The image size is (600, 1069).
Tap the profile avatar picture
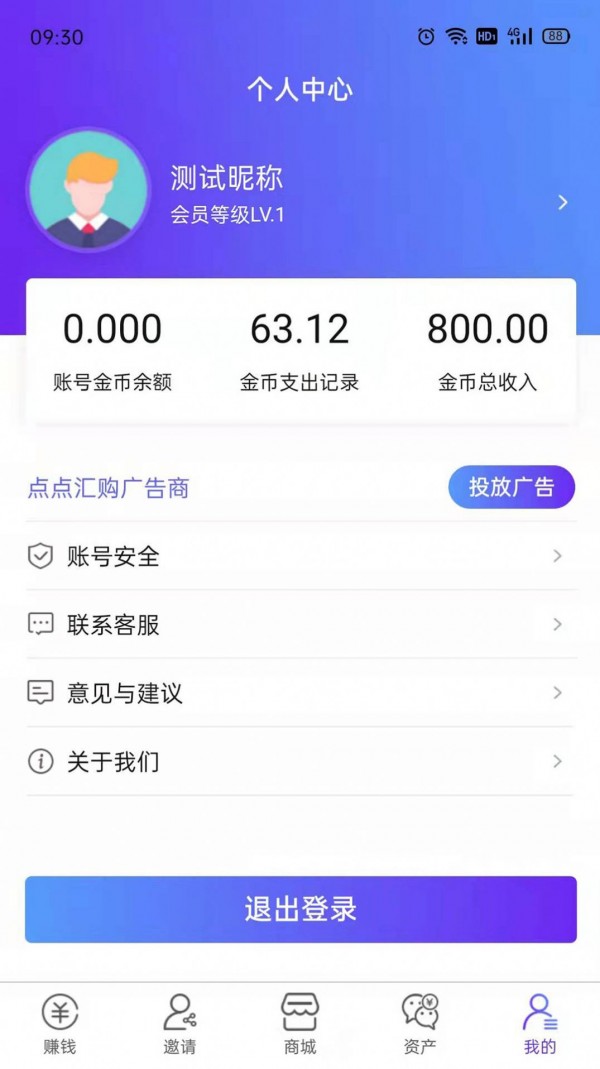(x=88, y=189)
